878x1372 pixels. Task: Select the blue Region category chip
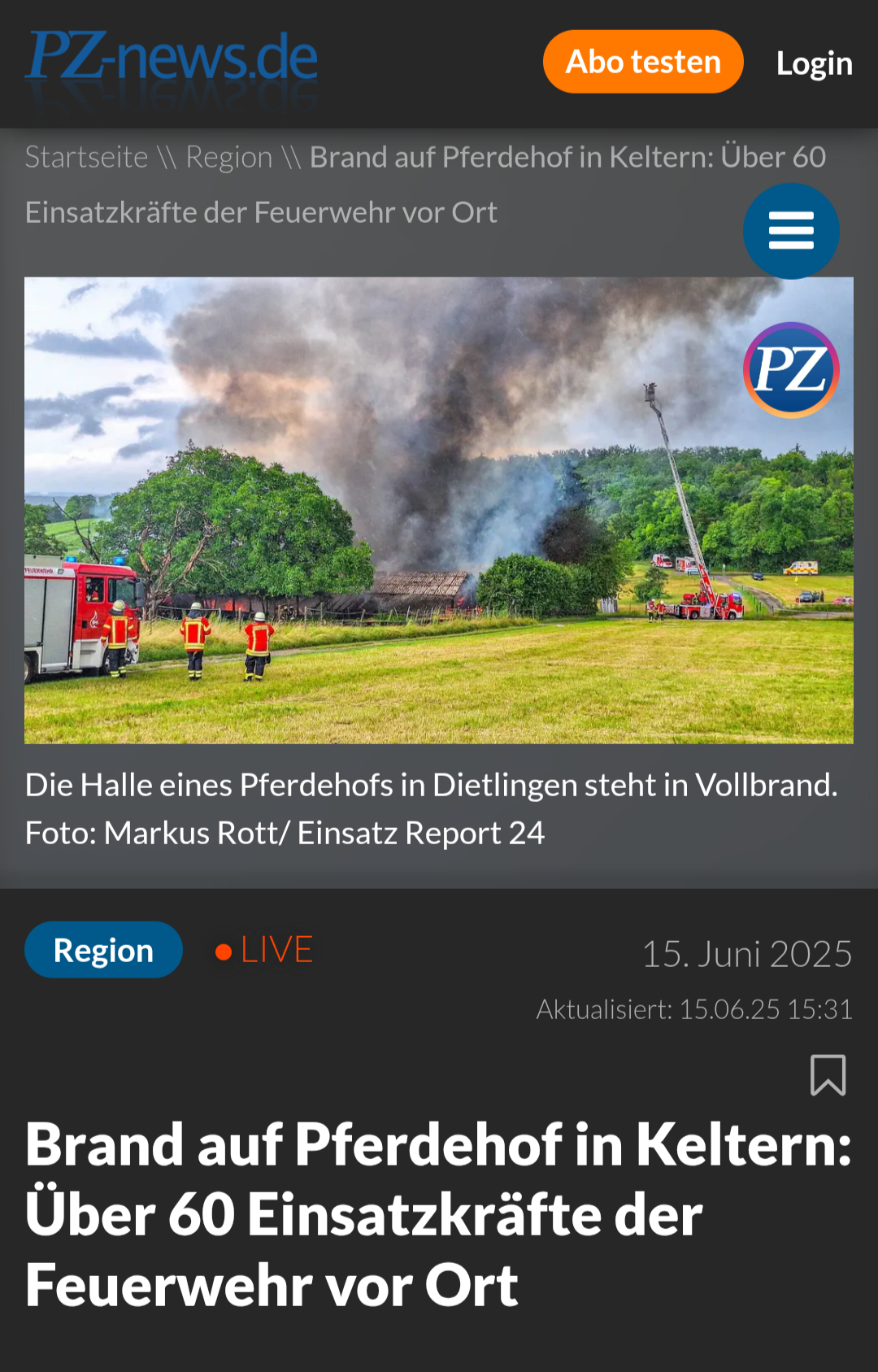tap(103, 950)
